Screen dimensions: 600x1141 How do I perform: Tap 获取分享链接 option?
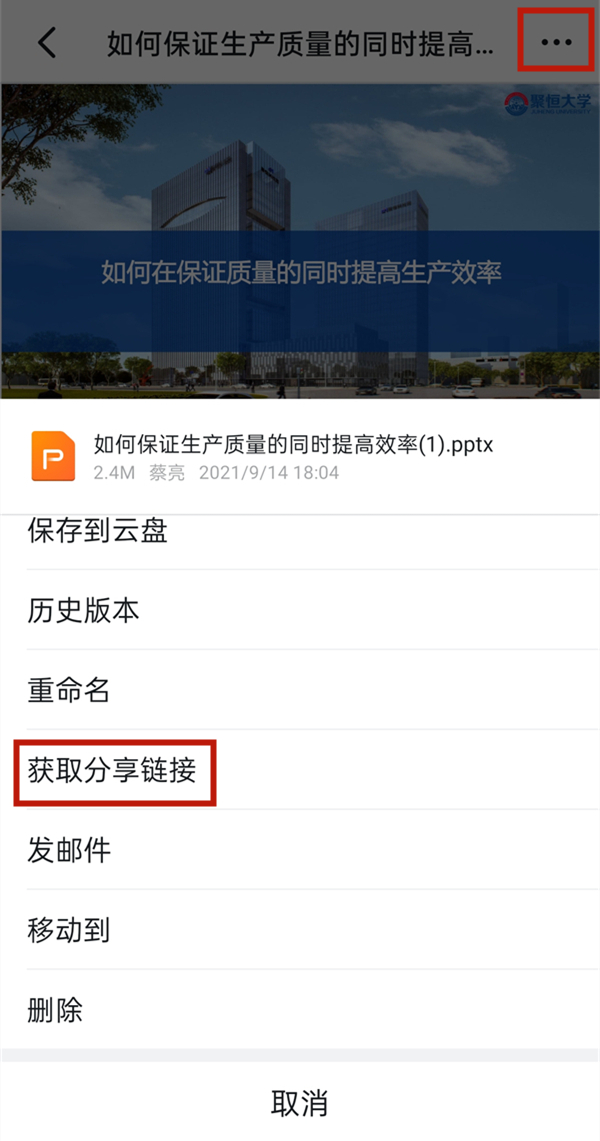[x=111, y=771]
